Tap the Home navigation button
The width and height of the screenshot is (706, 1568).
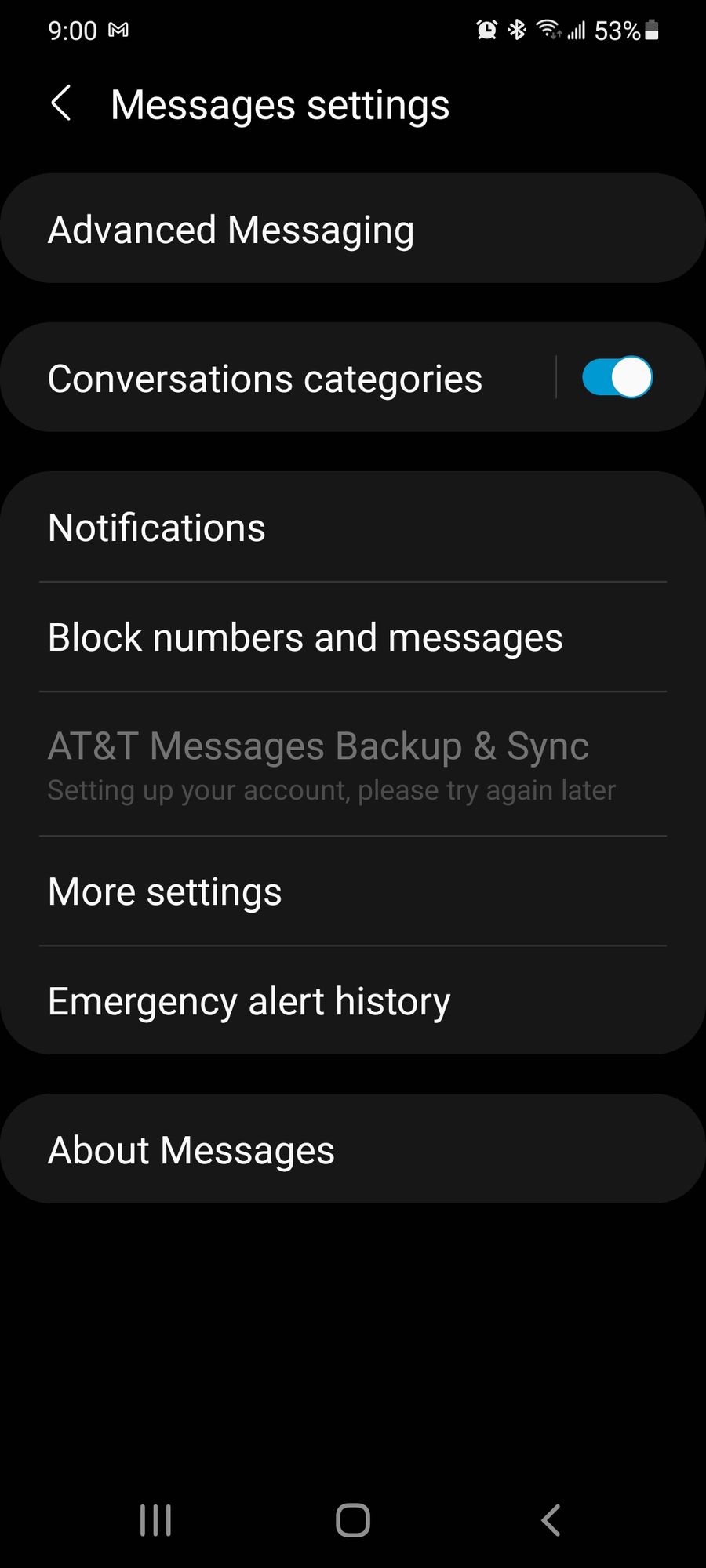352,1519
